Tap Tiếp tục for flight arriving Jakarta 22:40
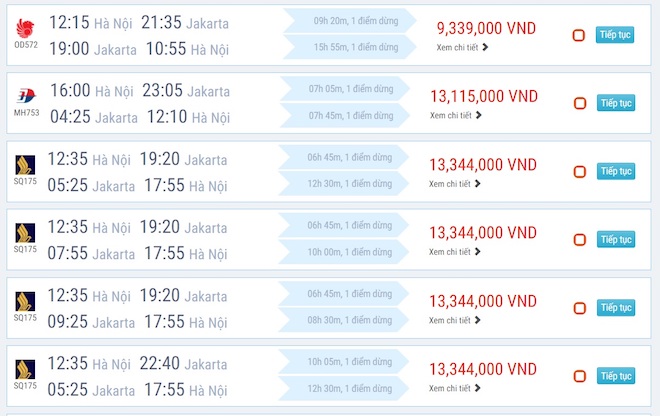Viewport: 660px width, 416px height. tap(615, 375)
